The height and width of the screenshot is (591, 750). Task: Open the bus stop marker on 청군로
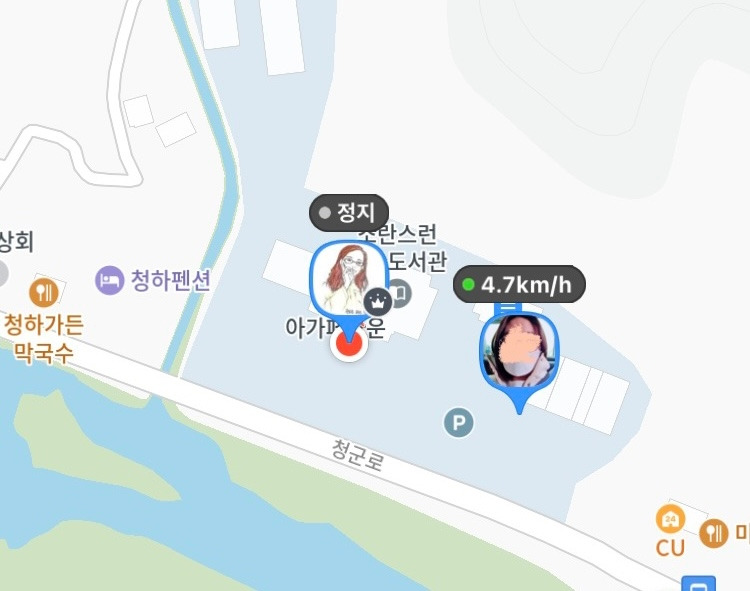click(x=697, y=584)
